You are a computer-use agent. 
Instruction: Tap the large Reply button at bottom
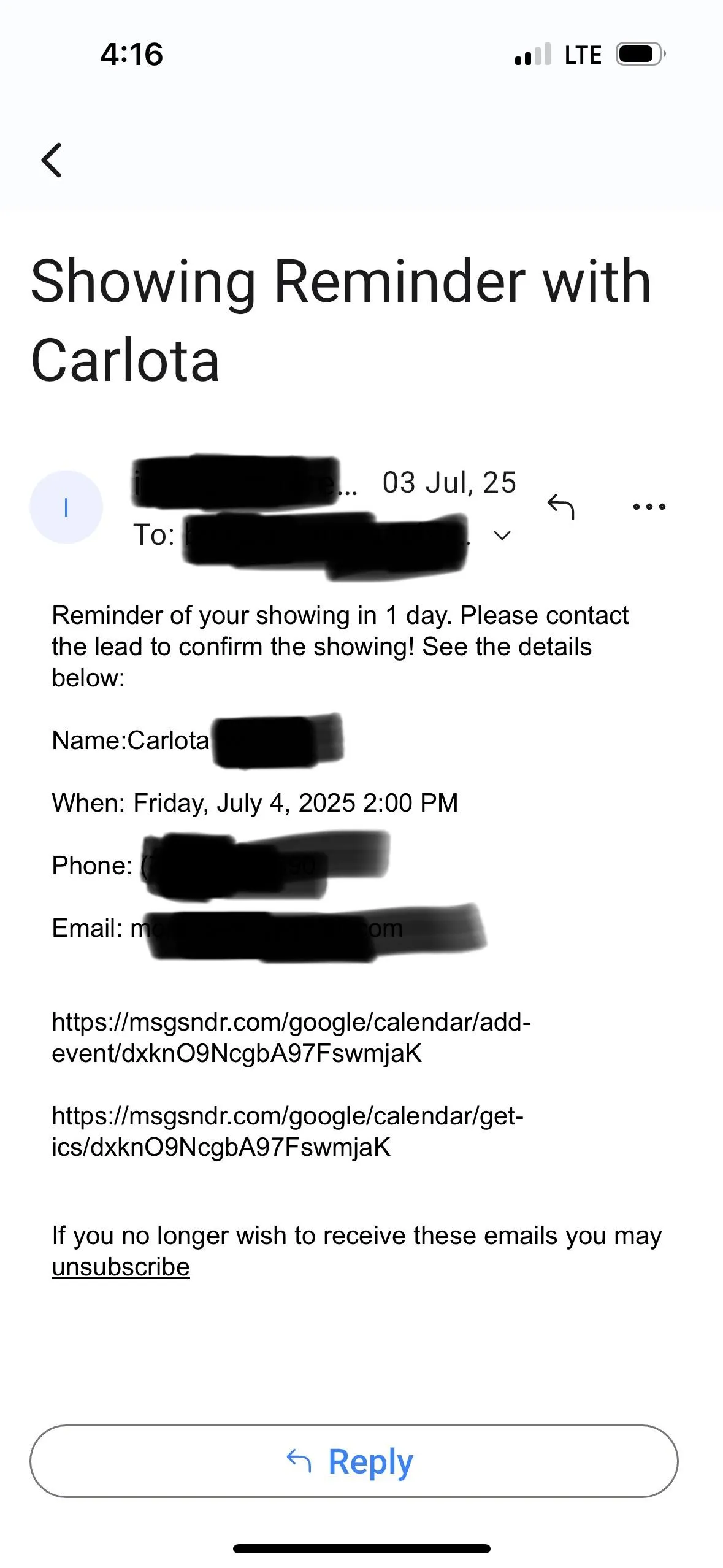(x=354, y=1461)
